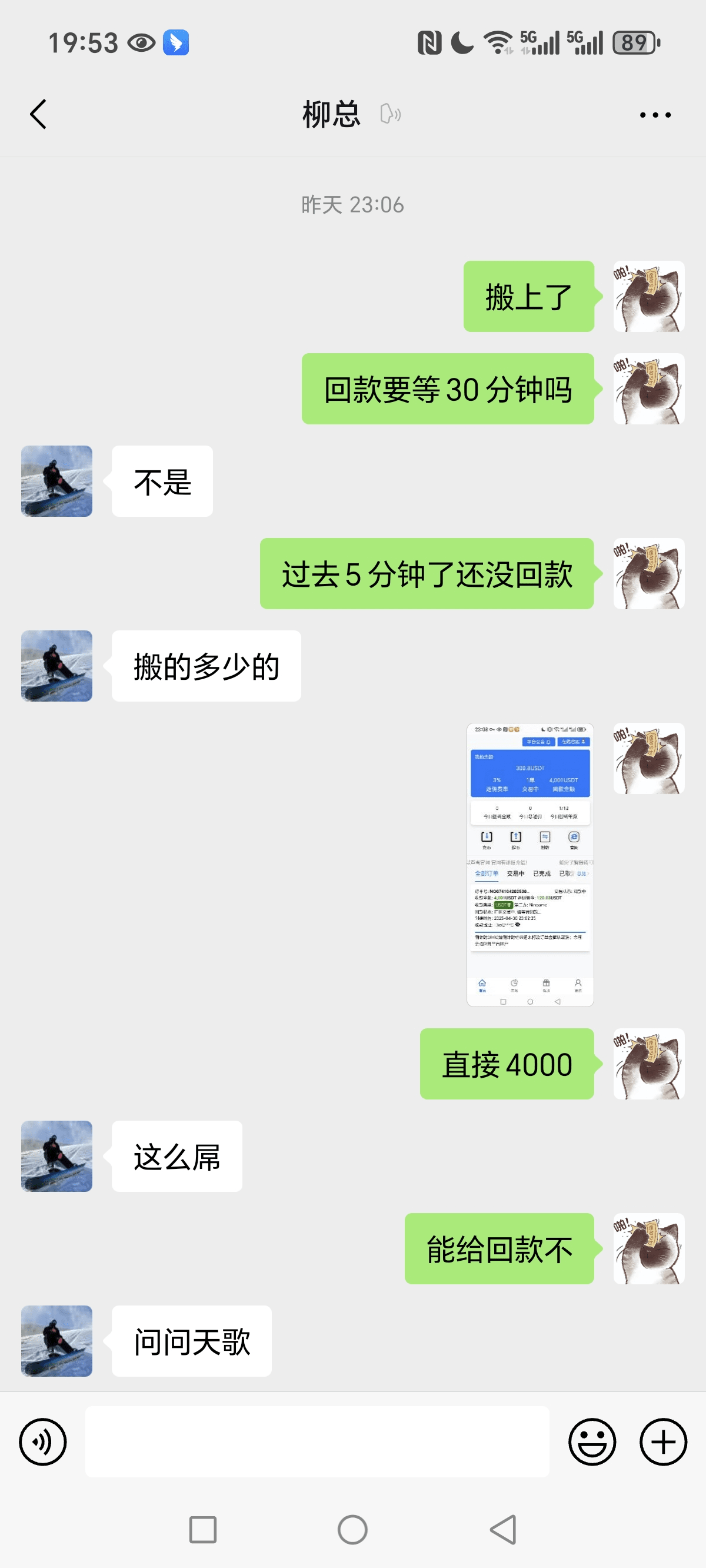Tap system home button
This screenshot has height=1568, width=706.
pos(352,1529)
